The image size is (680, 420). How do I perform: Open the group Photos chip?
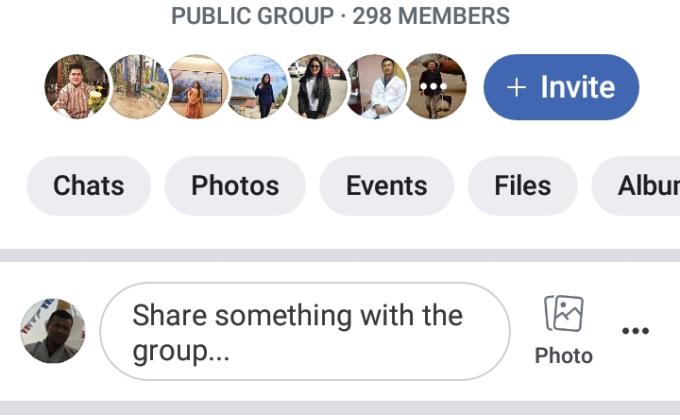235,186
